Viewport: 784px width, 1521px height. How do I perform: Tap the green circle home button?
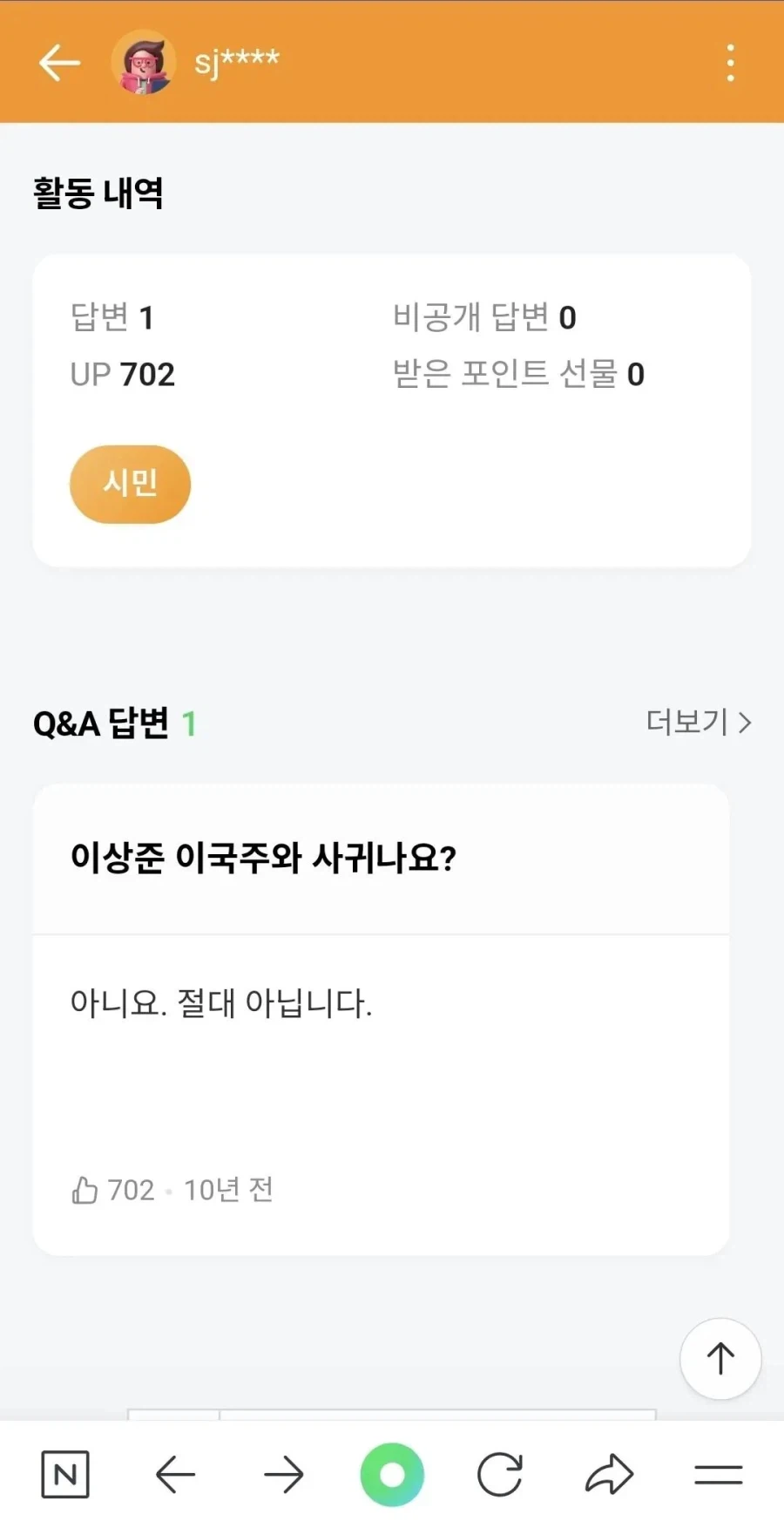pyautogui.click(x=392, y=1474)
